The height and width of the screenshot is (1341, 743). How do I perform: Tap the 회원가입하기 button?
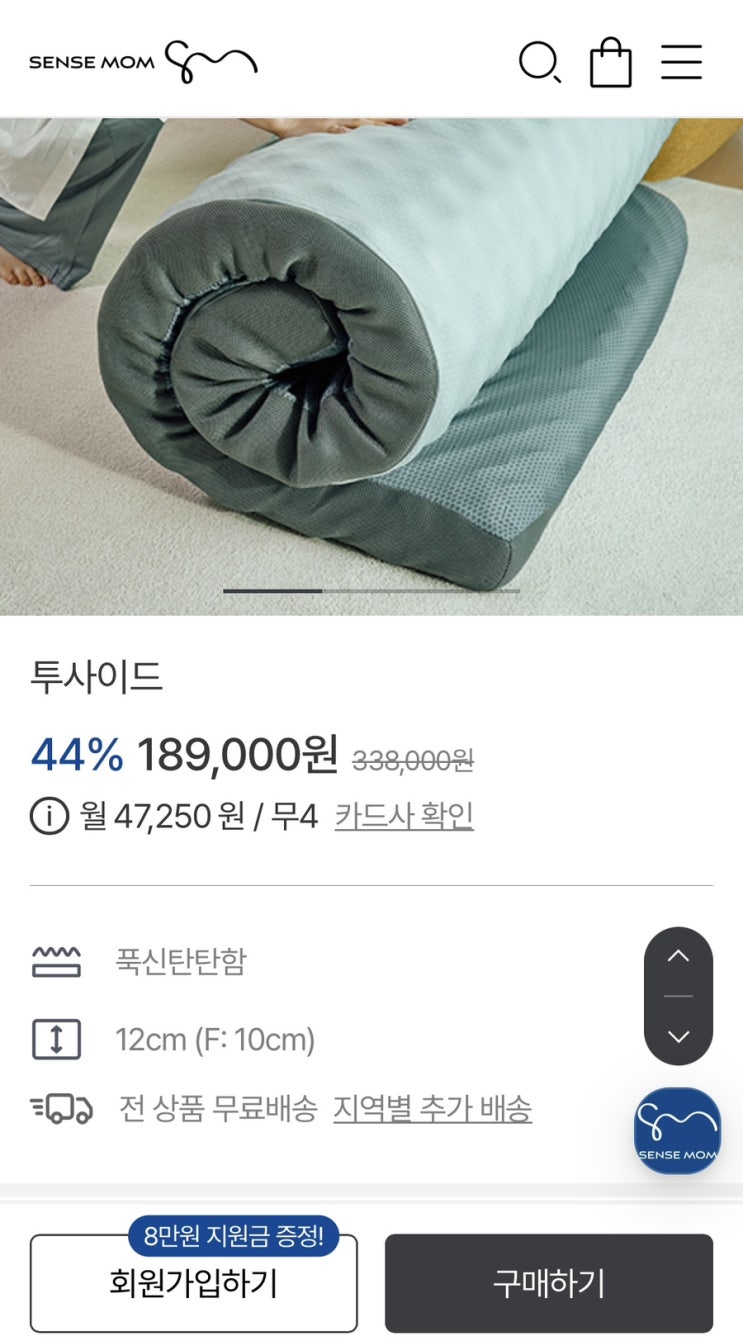[x=193, y=1283]
